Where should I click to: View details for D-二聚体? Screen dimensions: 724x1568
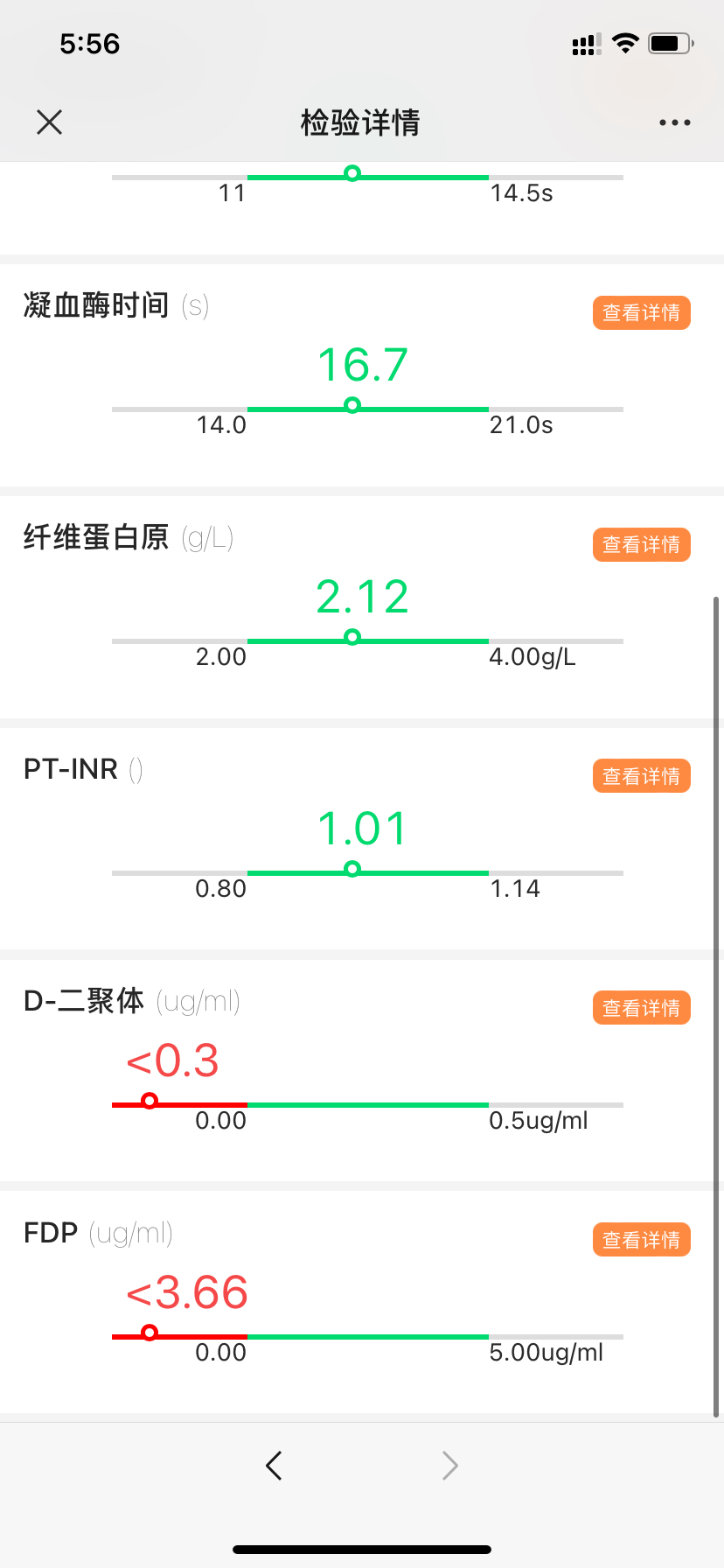coord(642,1008)
